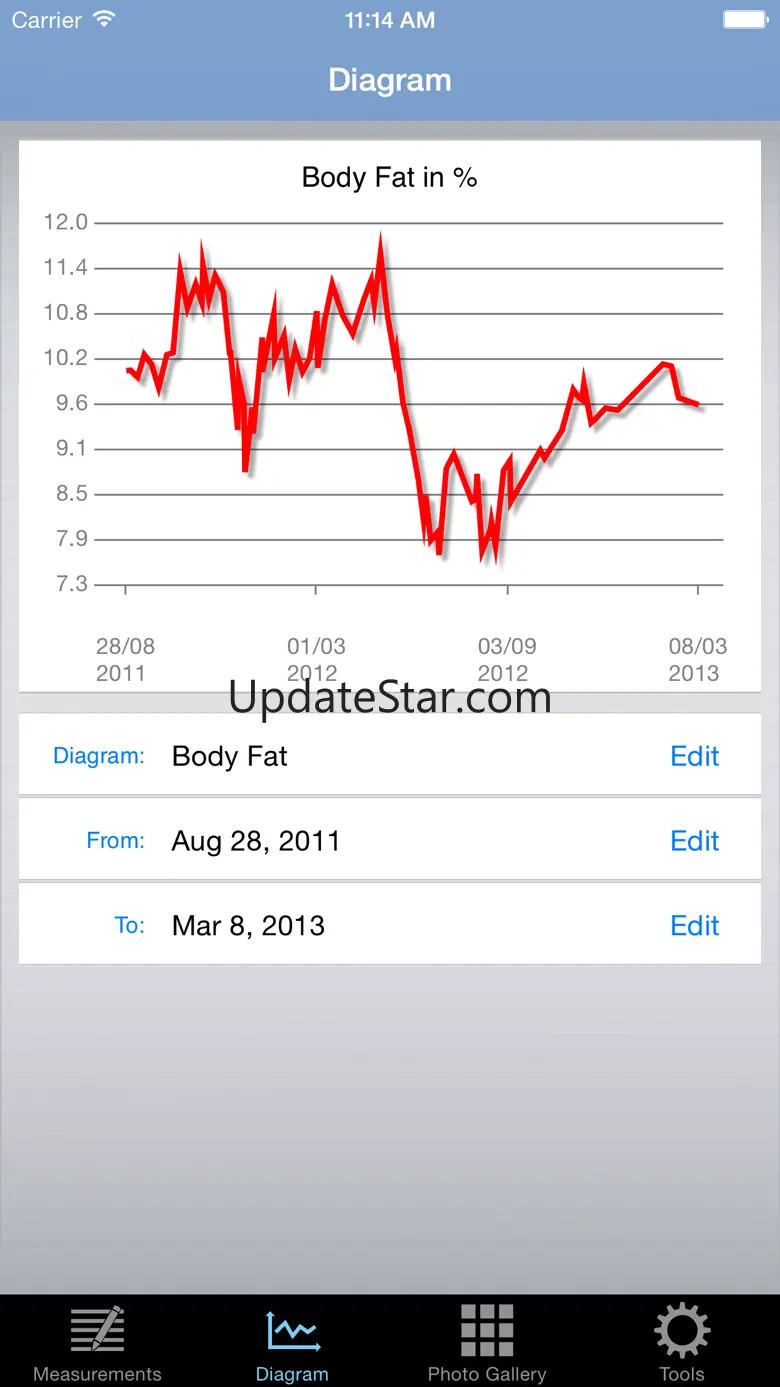Open the Photo Gallery tab
This screenshot has width=780, height=1387.
pyautogui.click(x=487, y=1342)
